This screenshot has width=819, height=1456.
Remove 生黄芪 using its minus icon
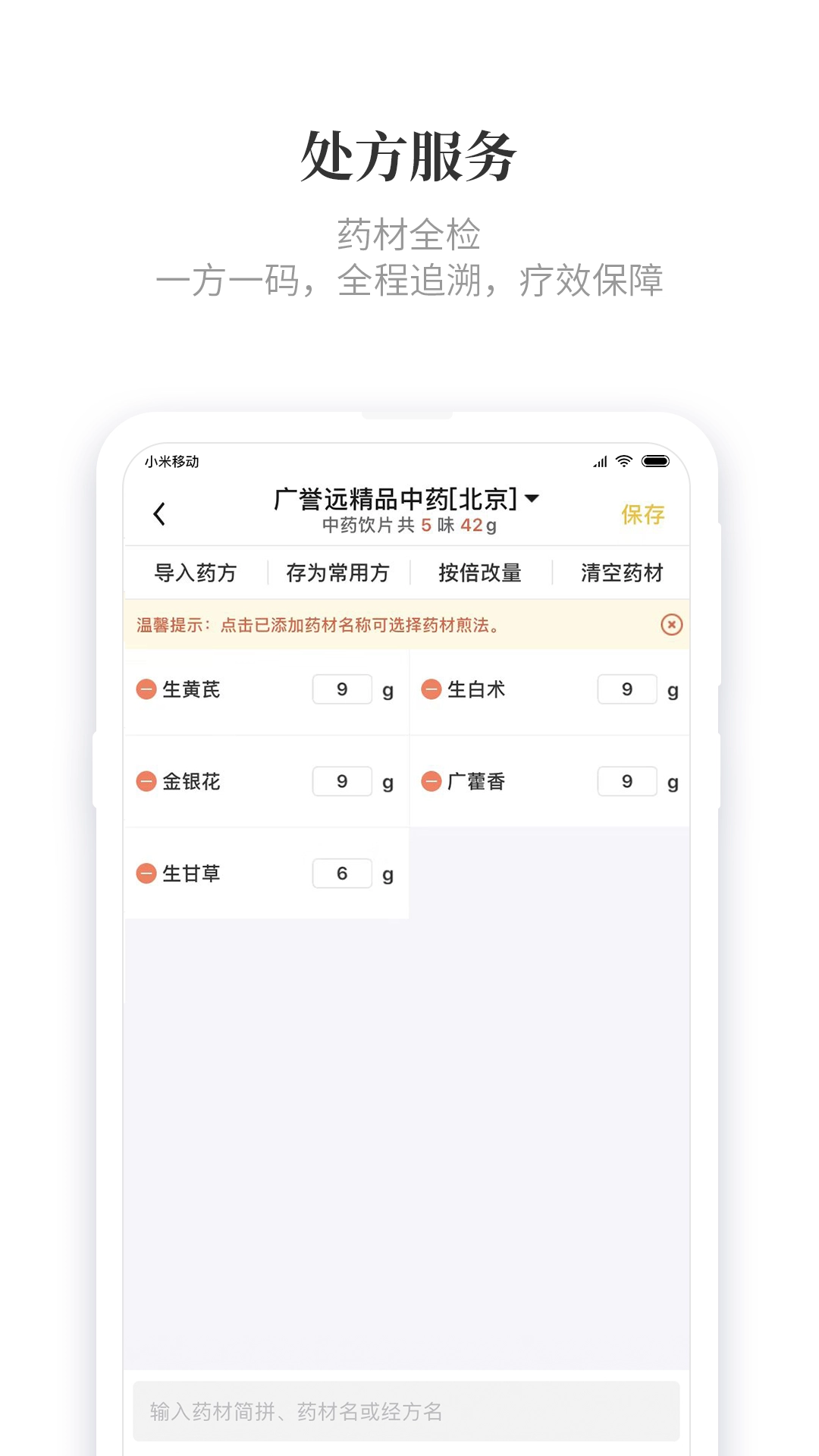point(146,689)
